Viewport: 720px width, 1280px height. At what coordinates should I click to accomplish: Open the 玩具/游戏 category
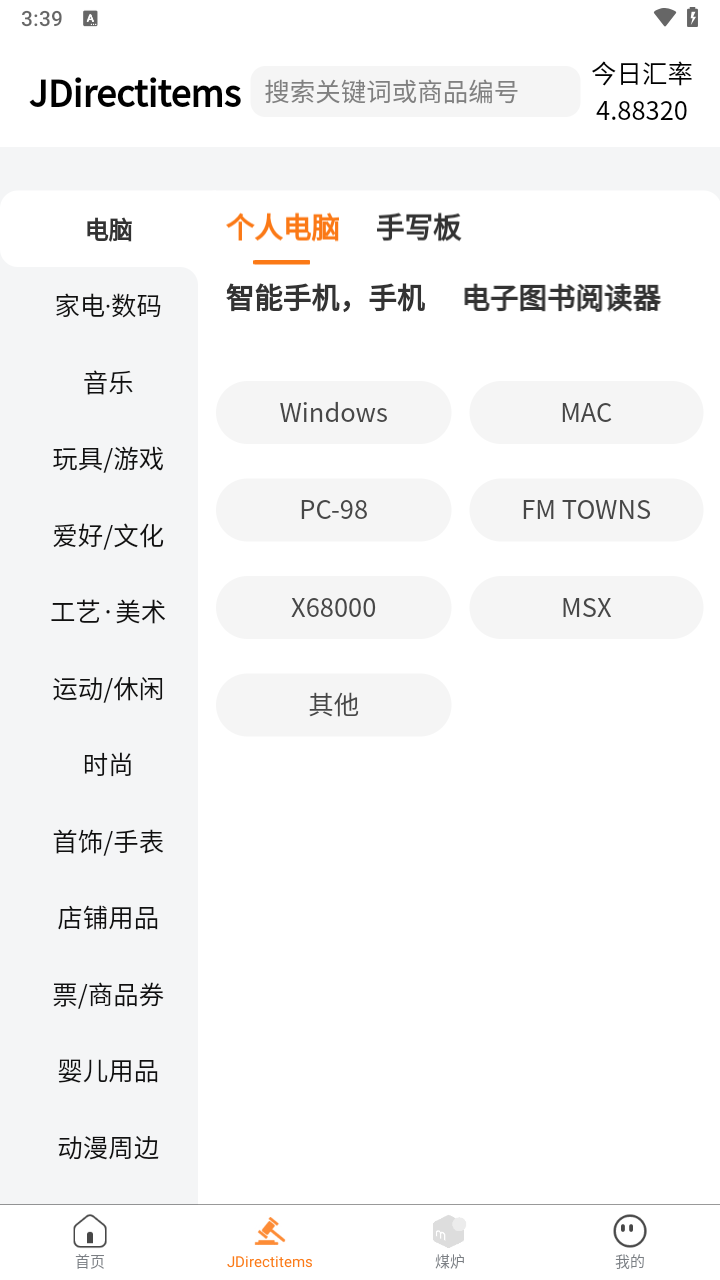[x=108, y=459]
